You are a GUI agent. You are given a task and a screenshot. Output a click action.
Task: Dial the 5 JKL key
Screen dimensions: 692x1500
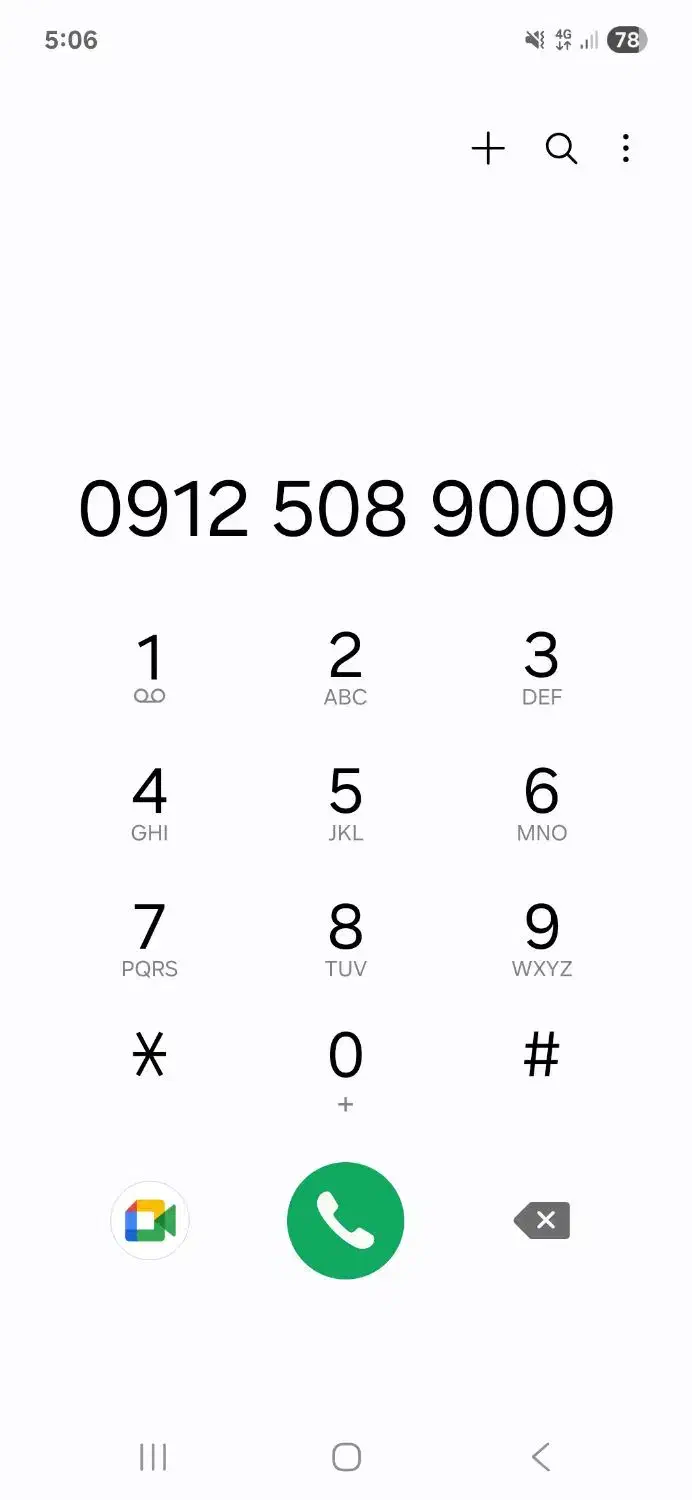[x=345, y=803]
